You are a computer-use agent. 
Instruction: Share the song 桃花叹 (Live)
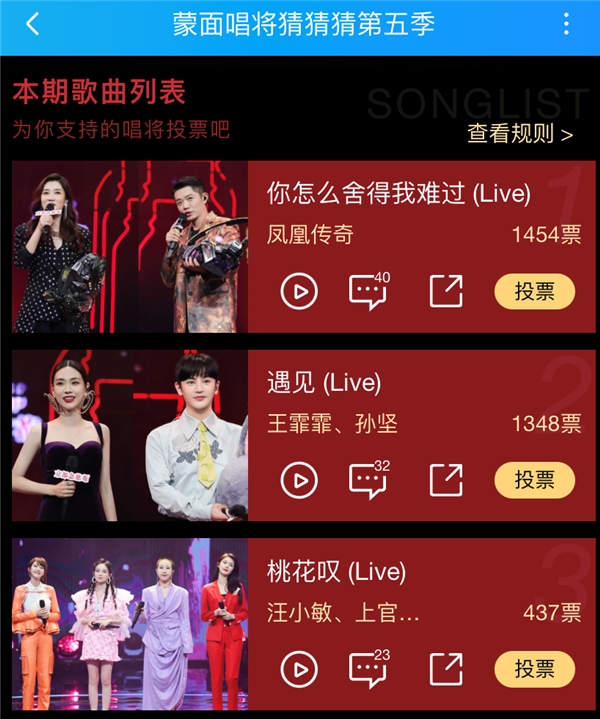(x=446, y=669)
